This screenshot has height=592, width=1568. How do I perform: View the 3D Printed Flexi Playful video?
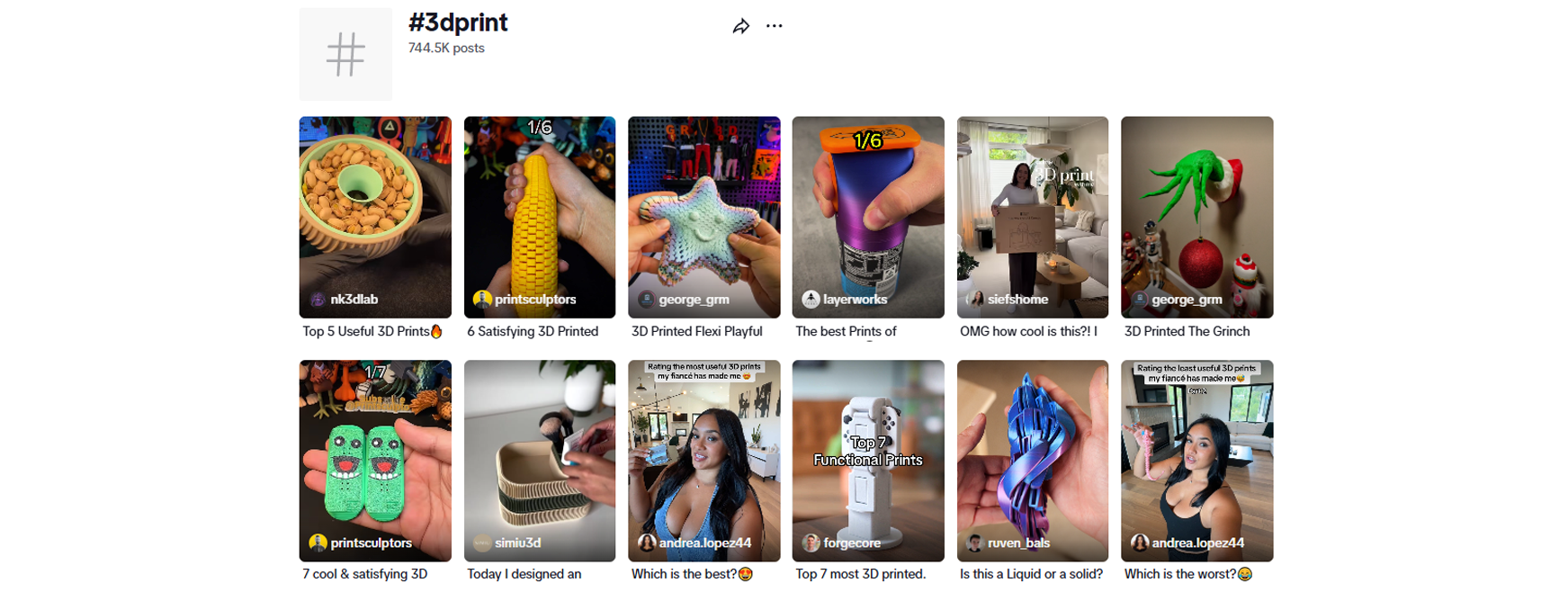703,217
